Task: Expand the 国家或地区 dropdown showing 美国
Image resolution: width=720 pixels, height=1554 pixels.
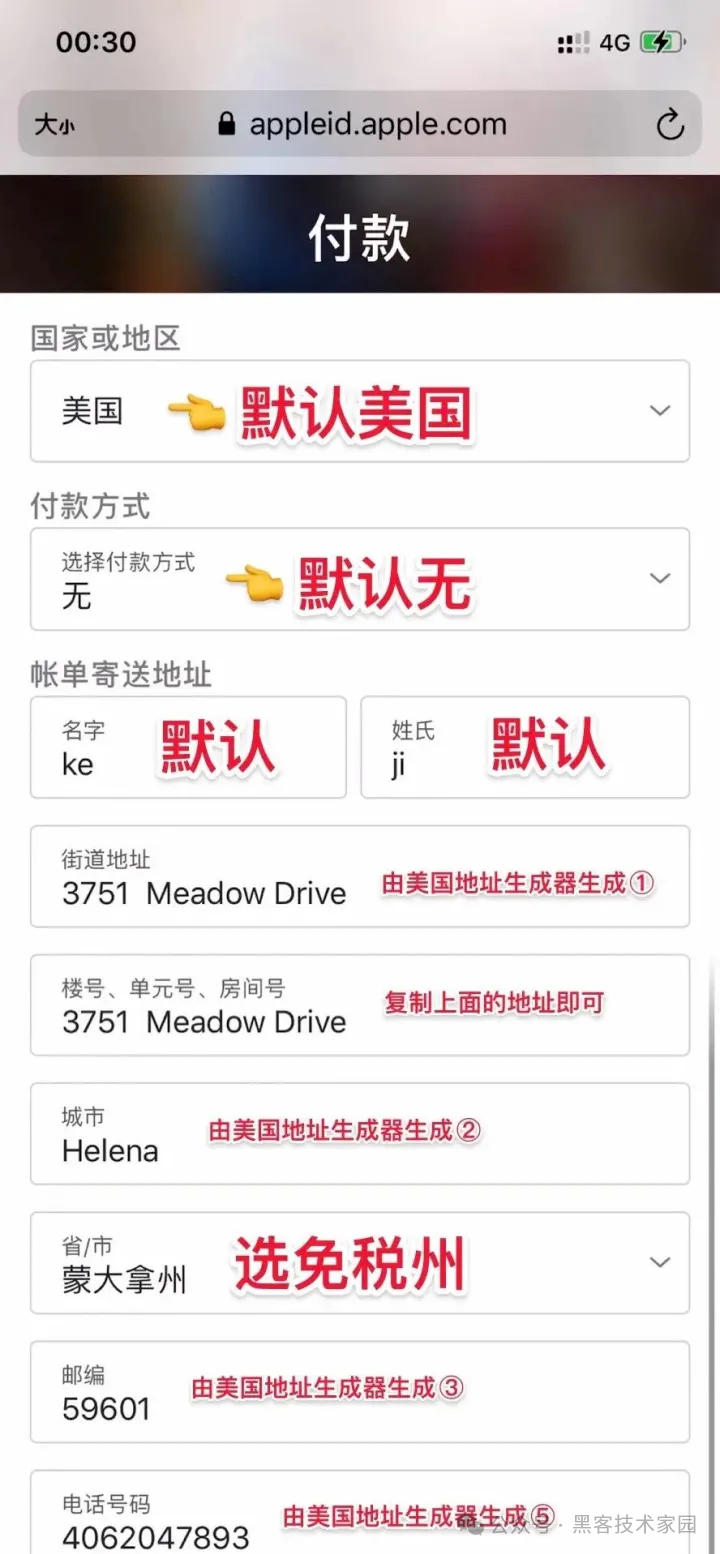Action: [360, 411]
